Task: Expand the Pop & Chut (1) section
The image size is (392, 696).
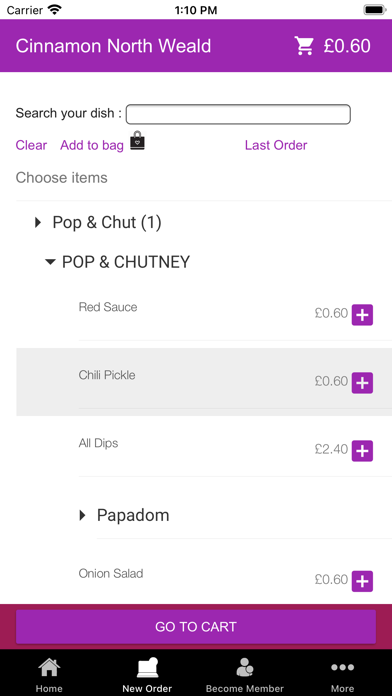Action: tap(98, 222)
